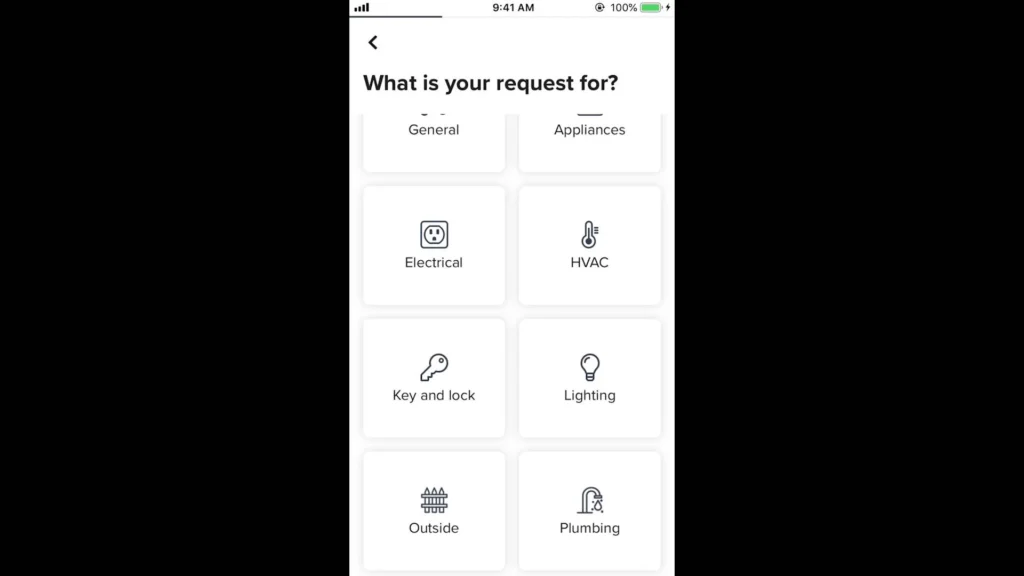Screen dimensions: 1024x576
Task: Select the Outside request card
Action: point(434,510)
